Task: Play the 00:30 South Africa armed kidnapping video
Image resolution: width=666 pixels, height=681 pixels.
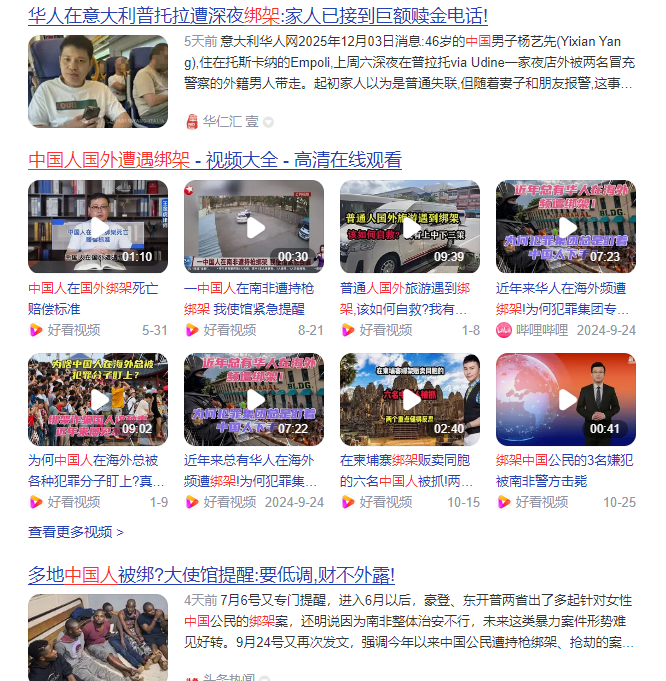Action: click(x=254, y=227)
